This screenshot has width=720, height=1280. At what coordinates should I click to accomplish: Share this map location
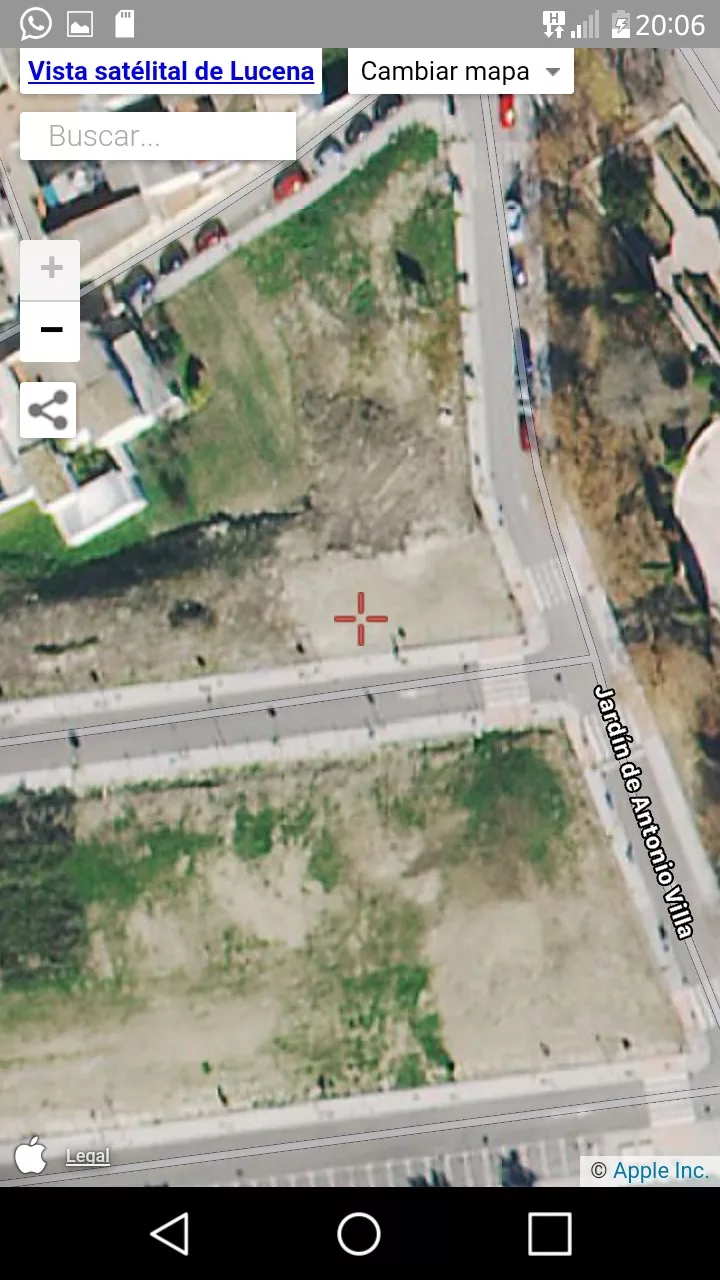click(x=48, y=410)
